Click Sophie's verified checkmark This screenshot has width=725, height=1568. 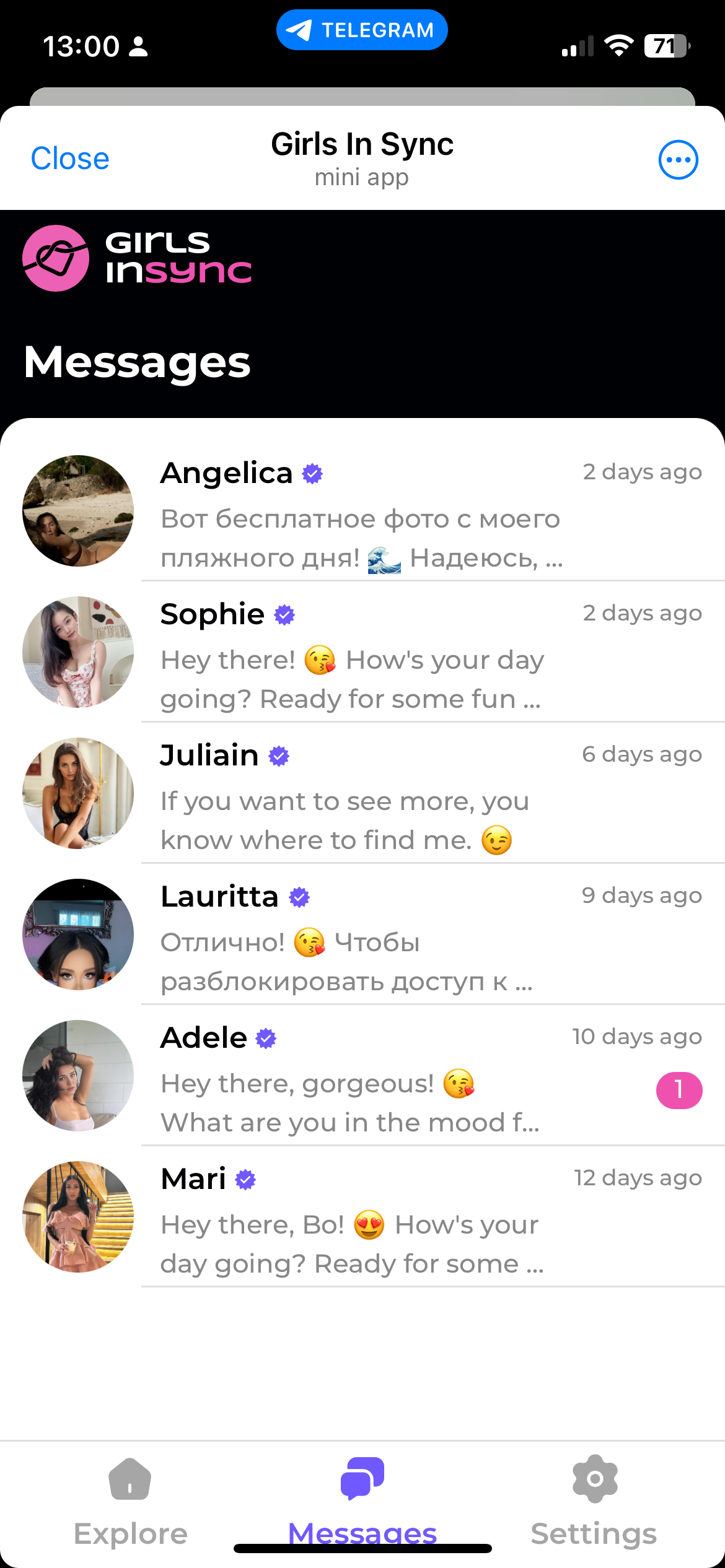pos(283,614)
